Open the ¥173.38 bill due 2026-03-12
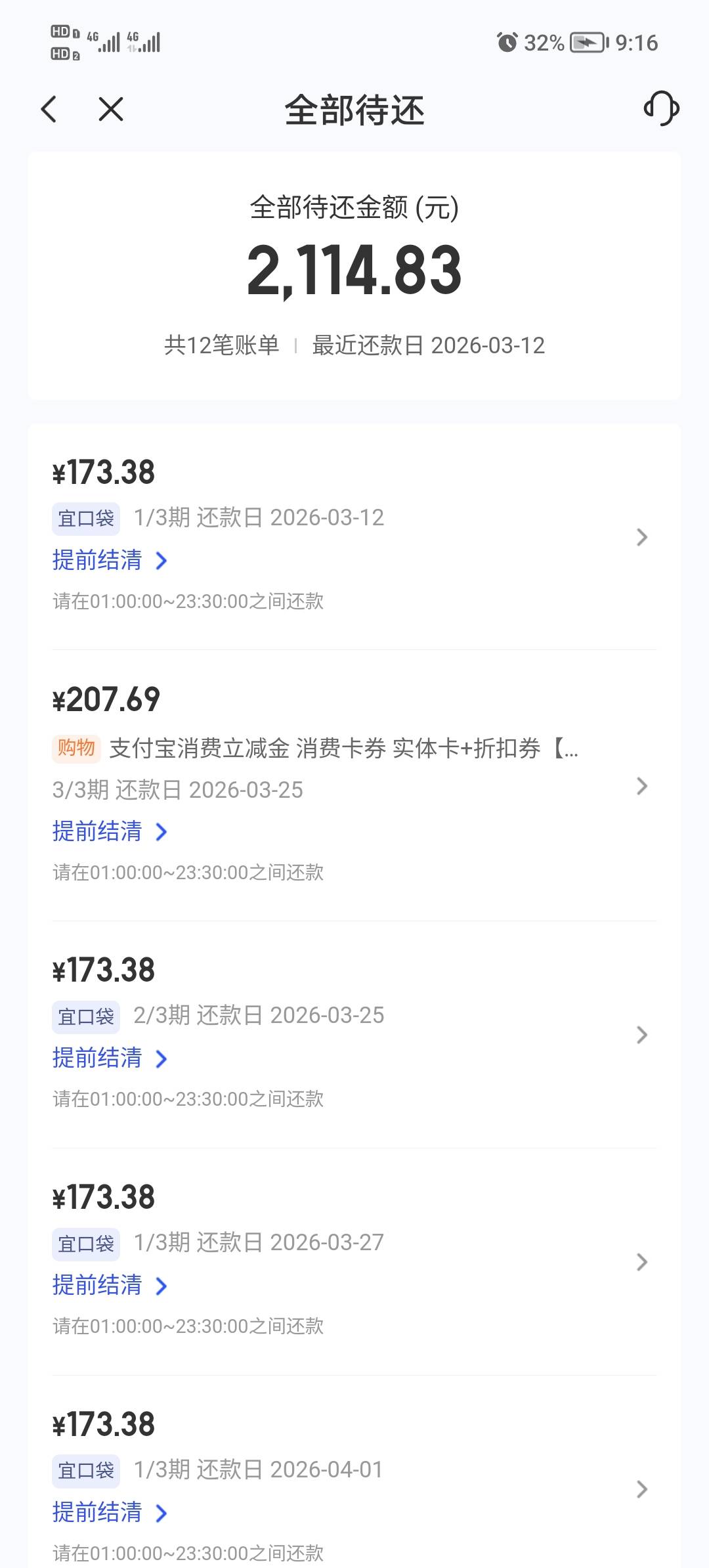This screenshot has width=709, height=1568. pos(354,536)
